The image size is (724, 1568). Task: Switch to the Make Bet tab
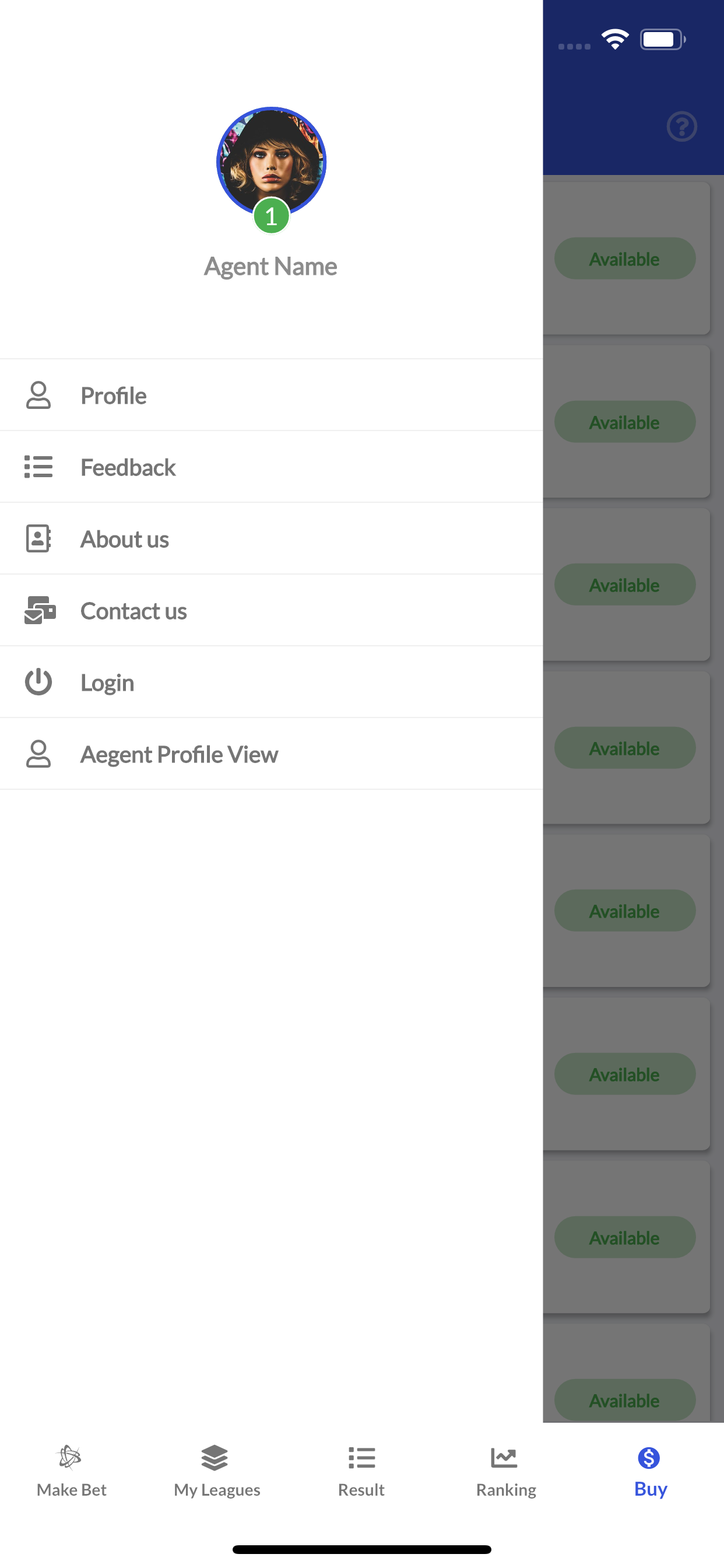point(72,1471)
